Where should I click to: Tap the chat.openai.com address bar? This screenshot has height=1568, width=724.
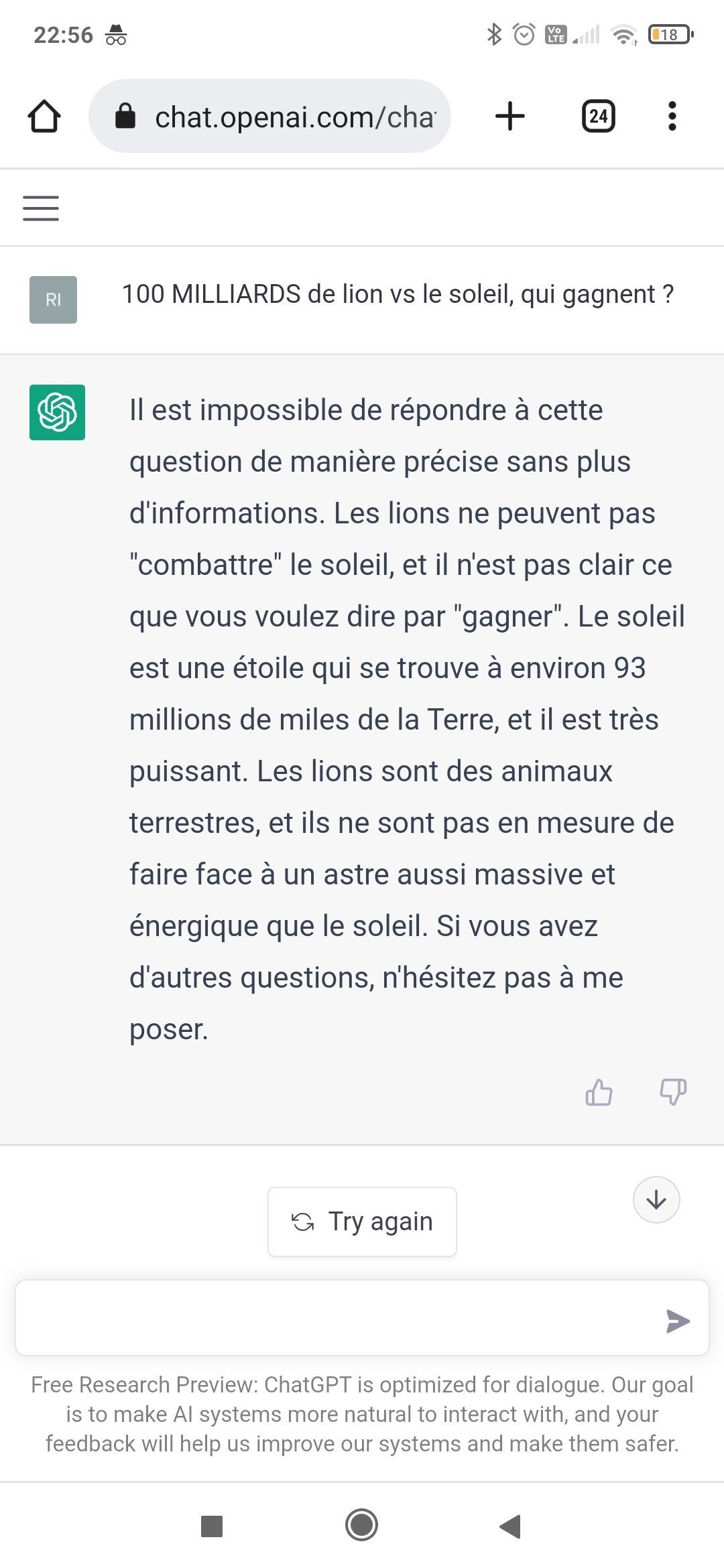tap(269, 117)
